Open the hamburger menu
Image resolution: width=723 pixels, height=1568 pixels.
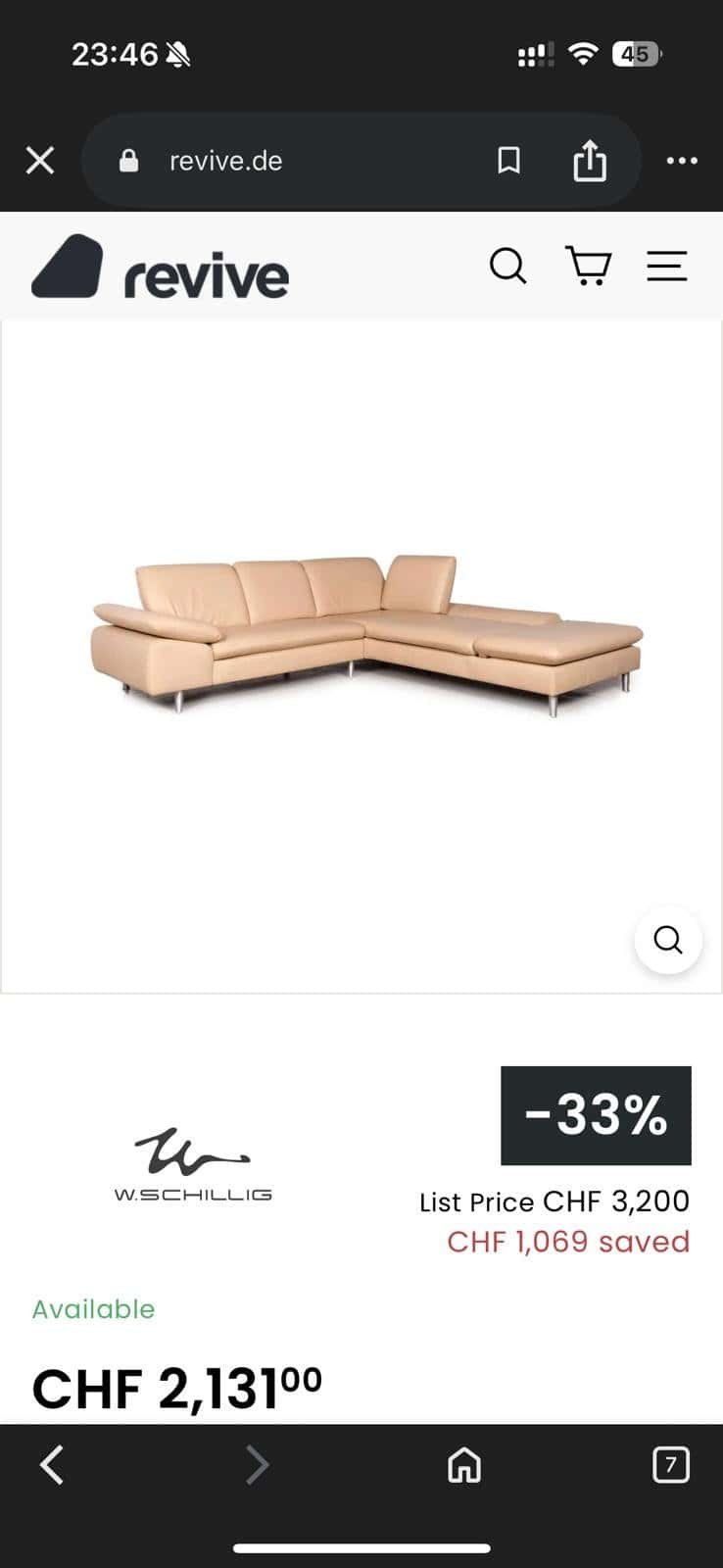tap(666, 266)
